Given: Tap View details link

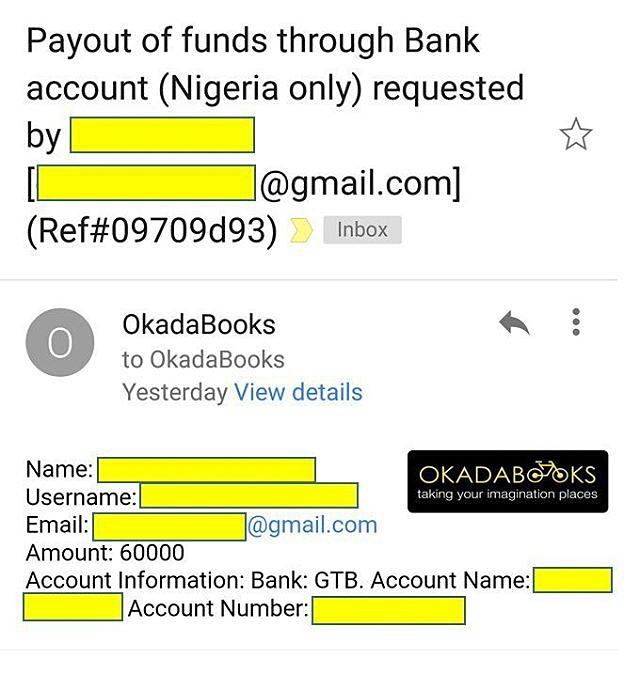Looking at the screenshot, I should 298,393.
